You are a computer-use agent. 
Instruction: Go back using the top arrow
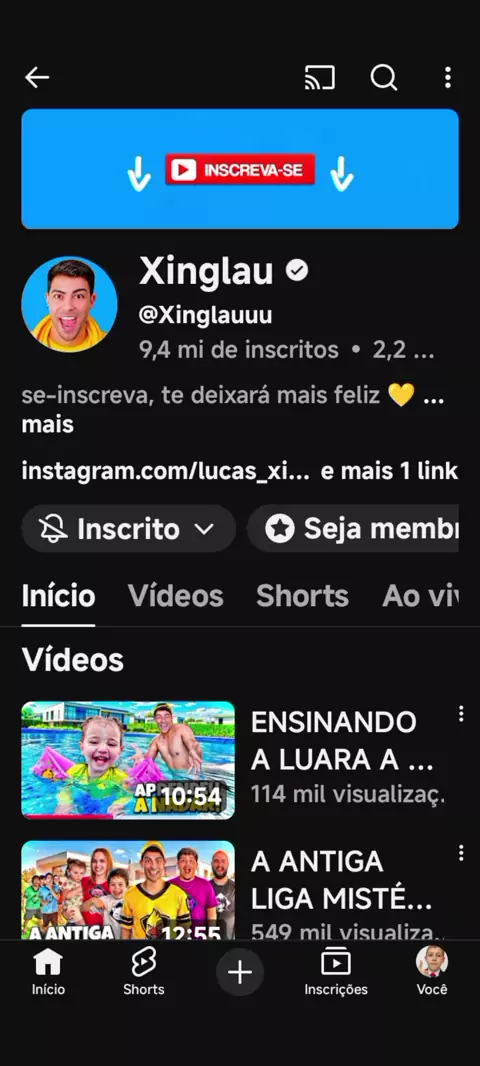37,78
